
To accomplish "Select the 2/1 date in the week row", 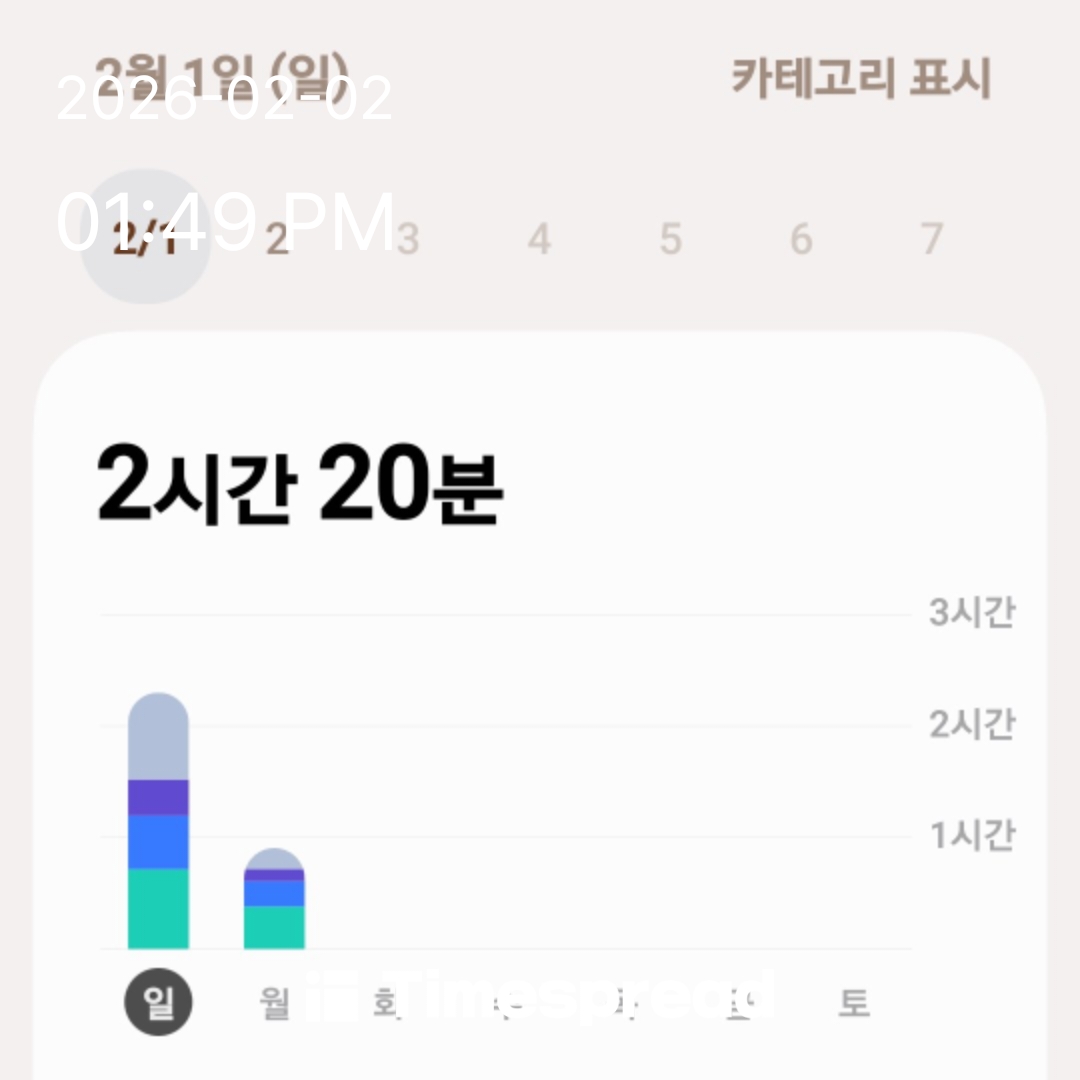I will click(145, 238).
